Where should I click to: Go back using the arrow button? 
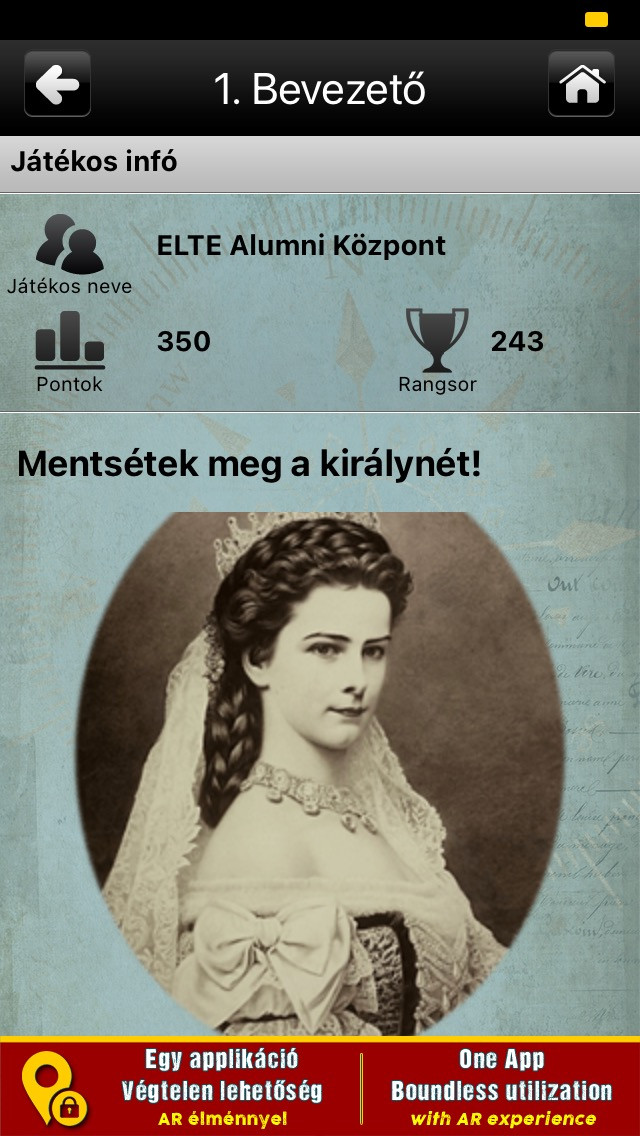(57, 84)
